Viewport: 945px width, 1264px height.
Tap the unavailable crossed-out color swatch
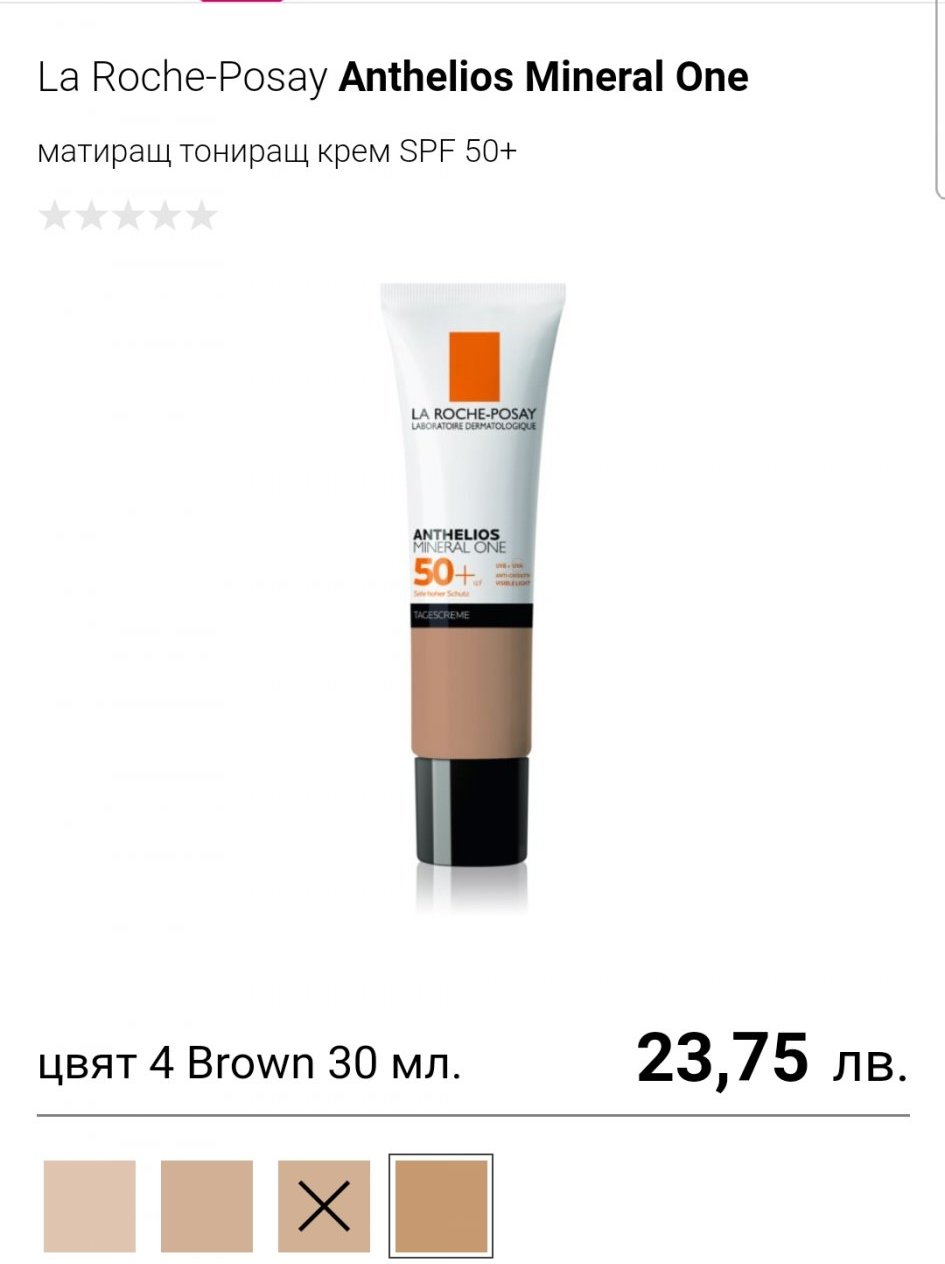324,1206
